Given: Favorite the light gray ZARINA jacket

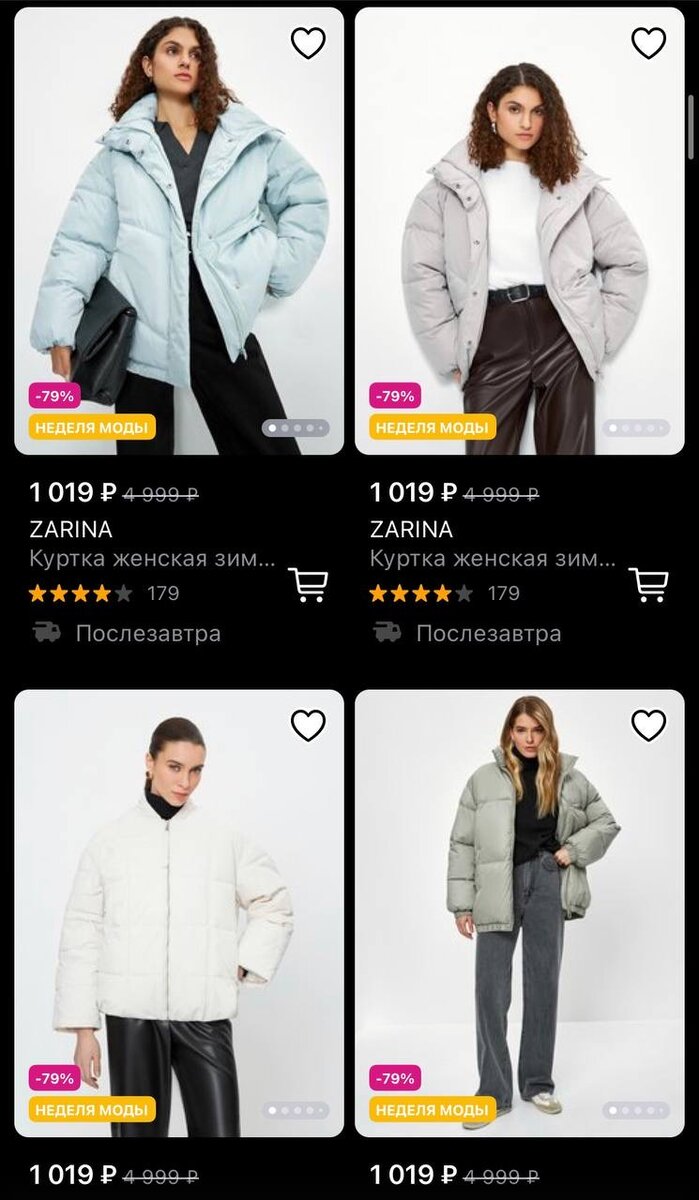Looking at the screenshot, I should (648, 43).
